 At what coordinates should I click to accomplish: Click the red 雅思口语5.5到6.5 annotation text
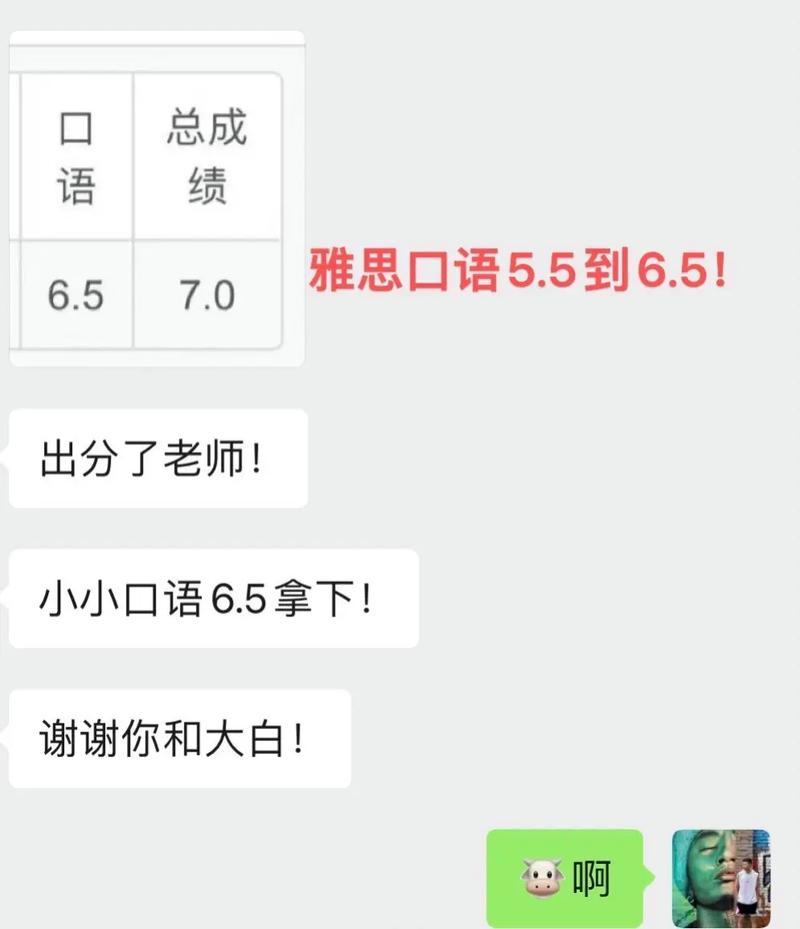pyautogui.click(x=520, y=268)
